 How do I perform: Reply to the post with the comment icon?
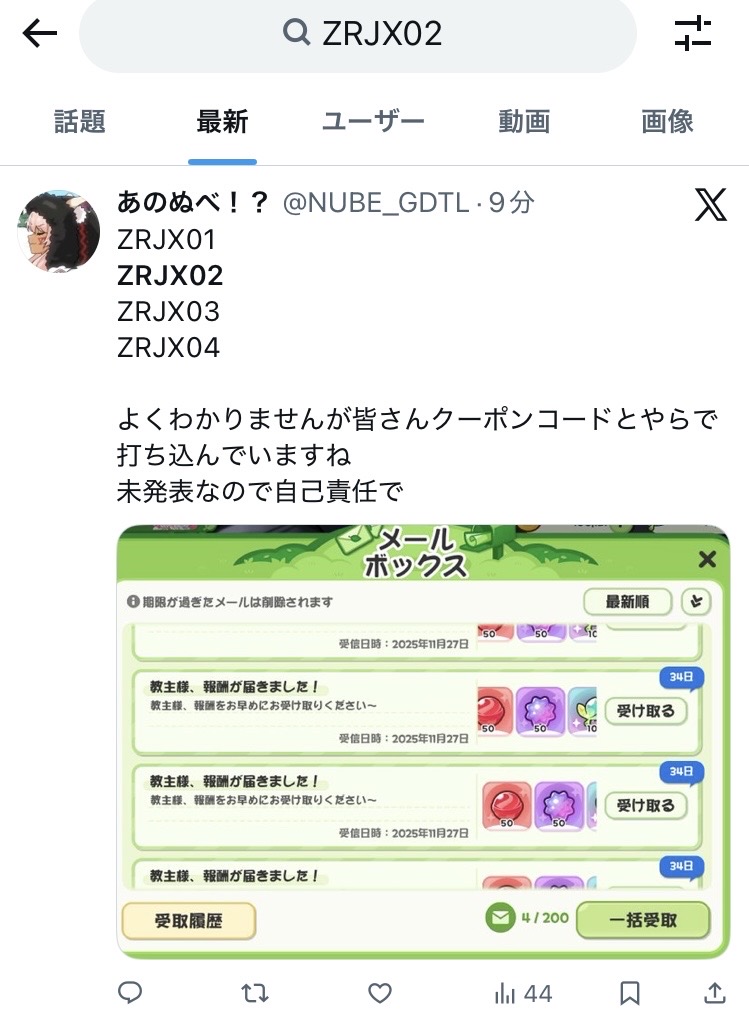(x=130, y=993)
